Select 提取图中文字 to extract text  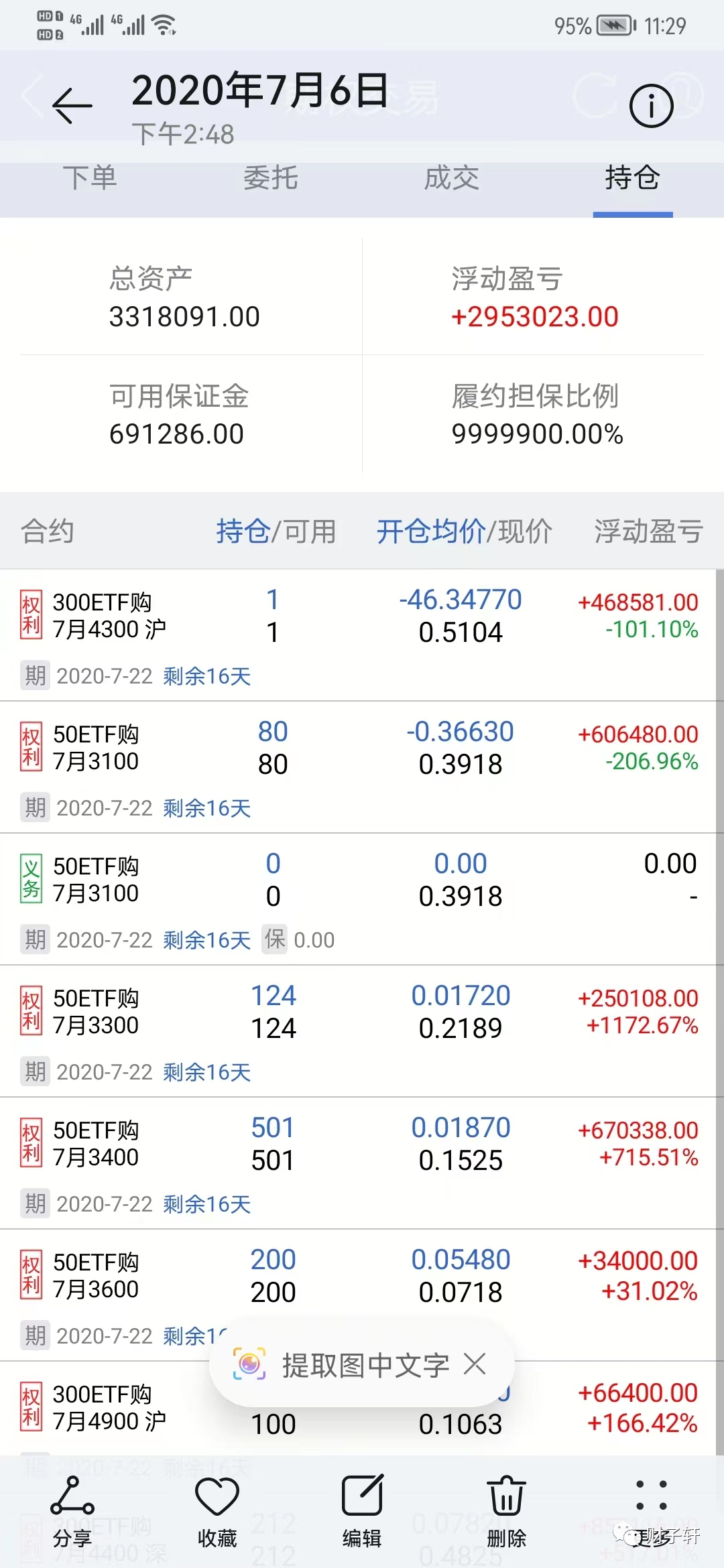[342, 1364]
